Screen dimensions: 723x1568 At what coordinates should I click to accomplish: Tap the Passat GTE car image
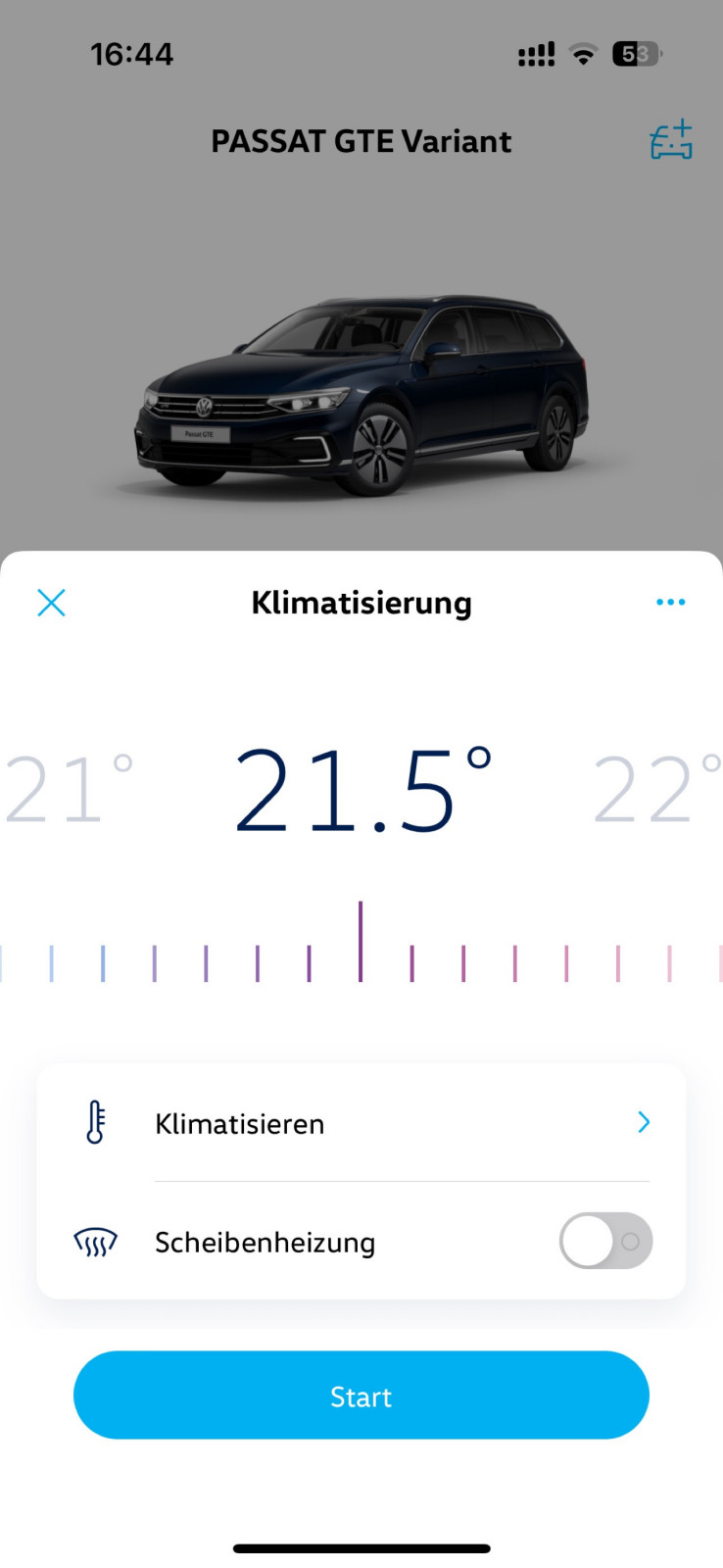click(x=361, y=382)
